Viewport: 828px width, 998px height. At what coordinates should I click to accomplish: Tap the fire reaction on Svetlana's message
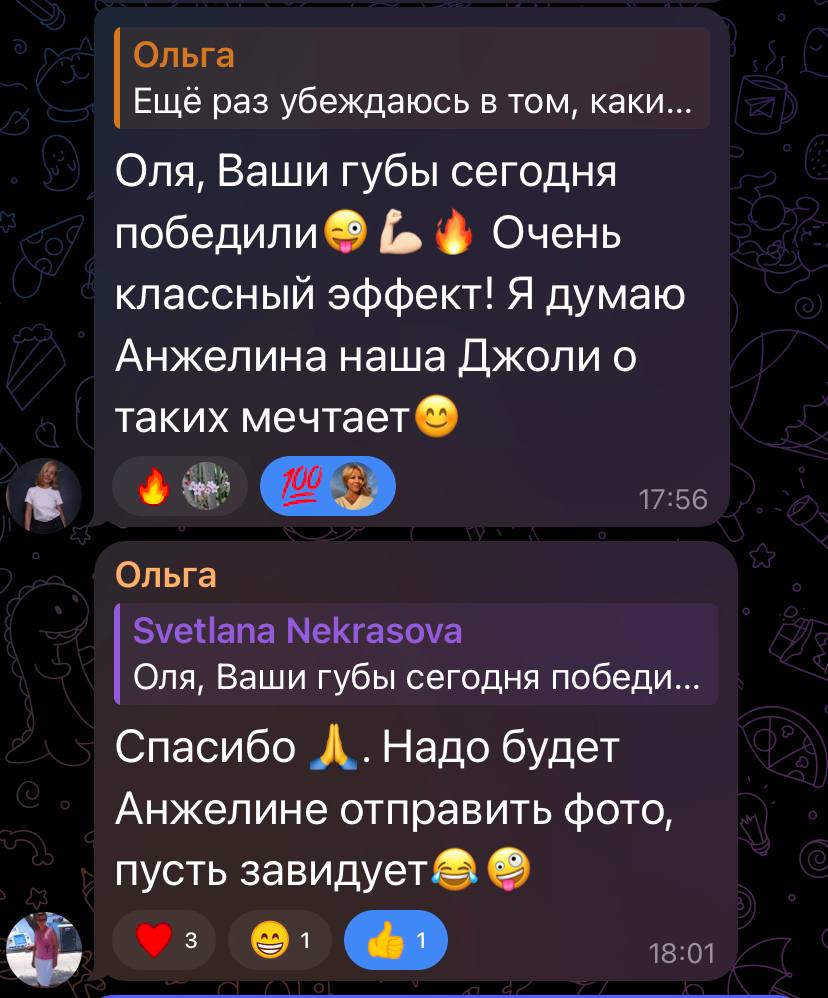181,486
